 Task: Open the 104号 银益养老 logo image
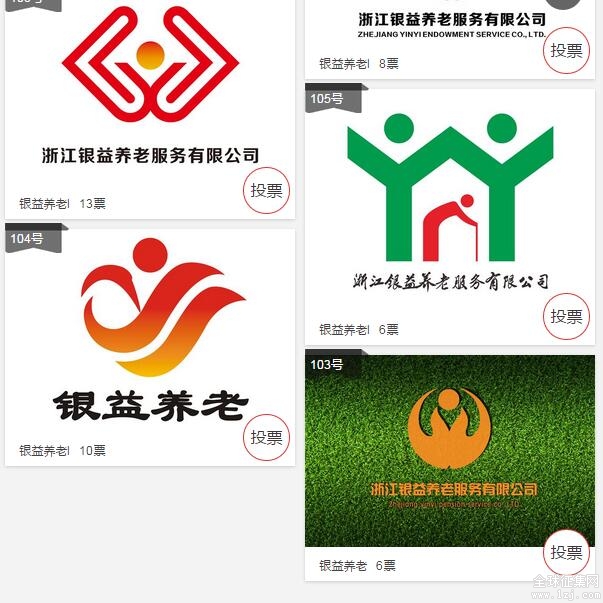click(x=150, y=330)
